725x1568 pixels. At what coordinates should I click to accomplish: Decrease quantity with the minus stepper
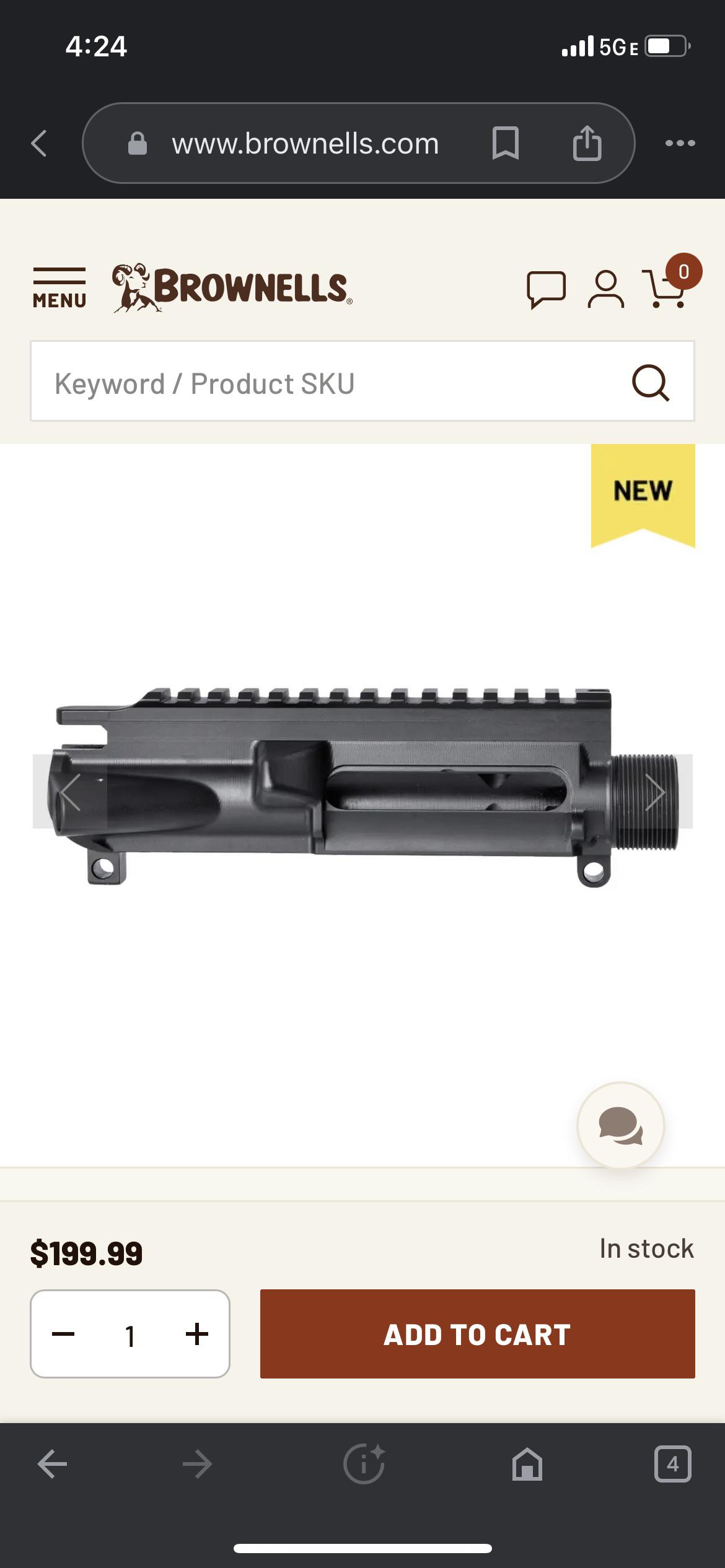click(x=63, y=1335)
